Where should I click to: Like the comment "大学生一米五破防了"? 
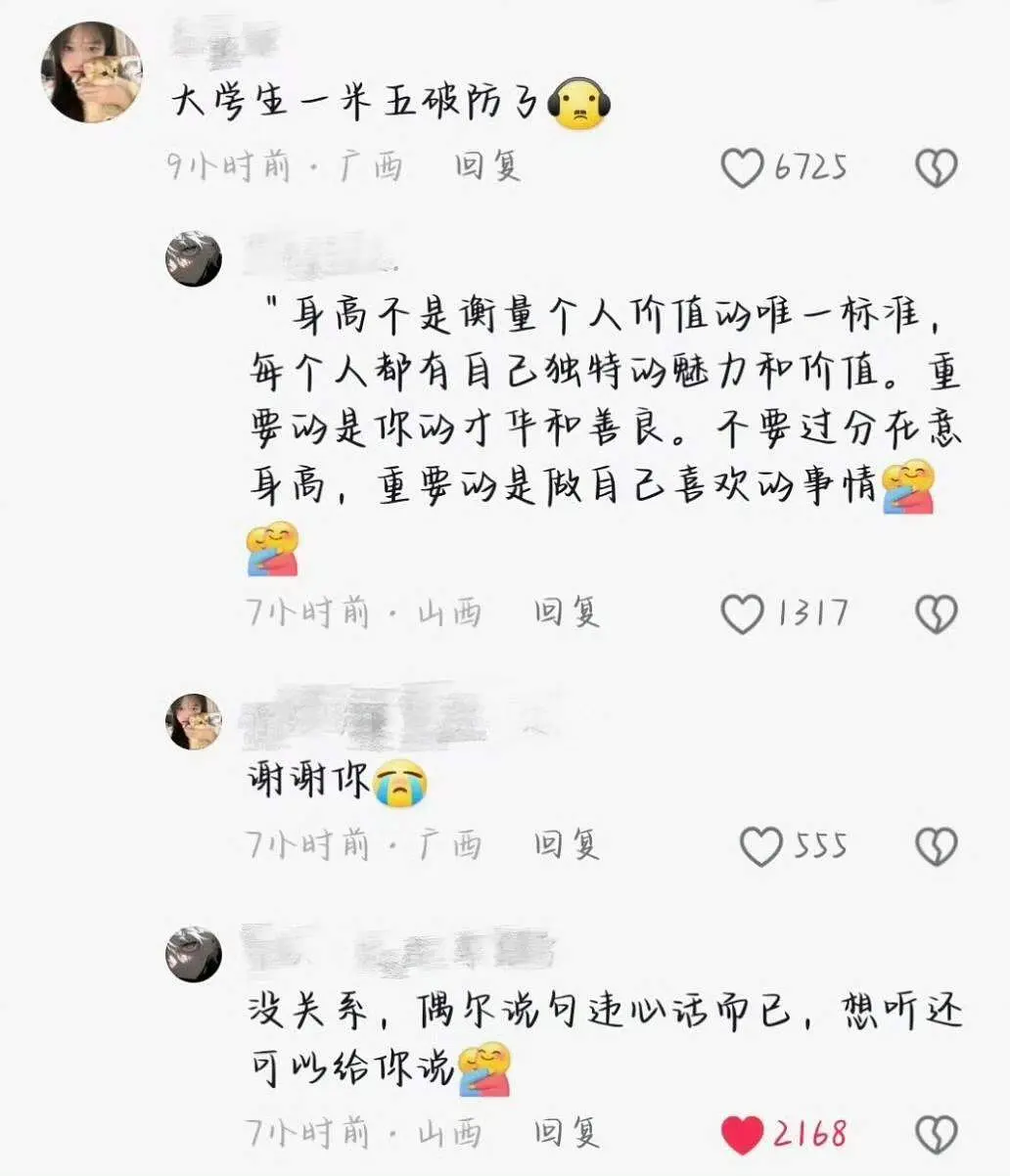point(742,168)
